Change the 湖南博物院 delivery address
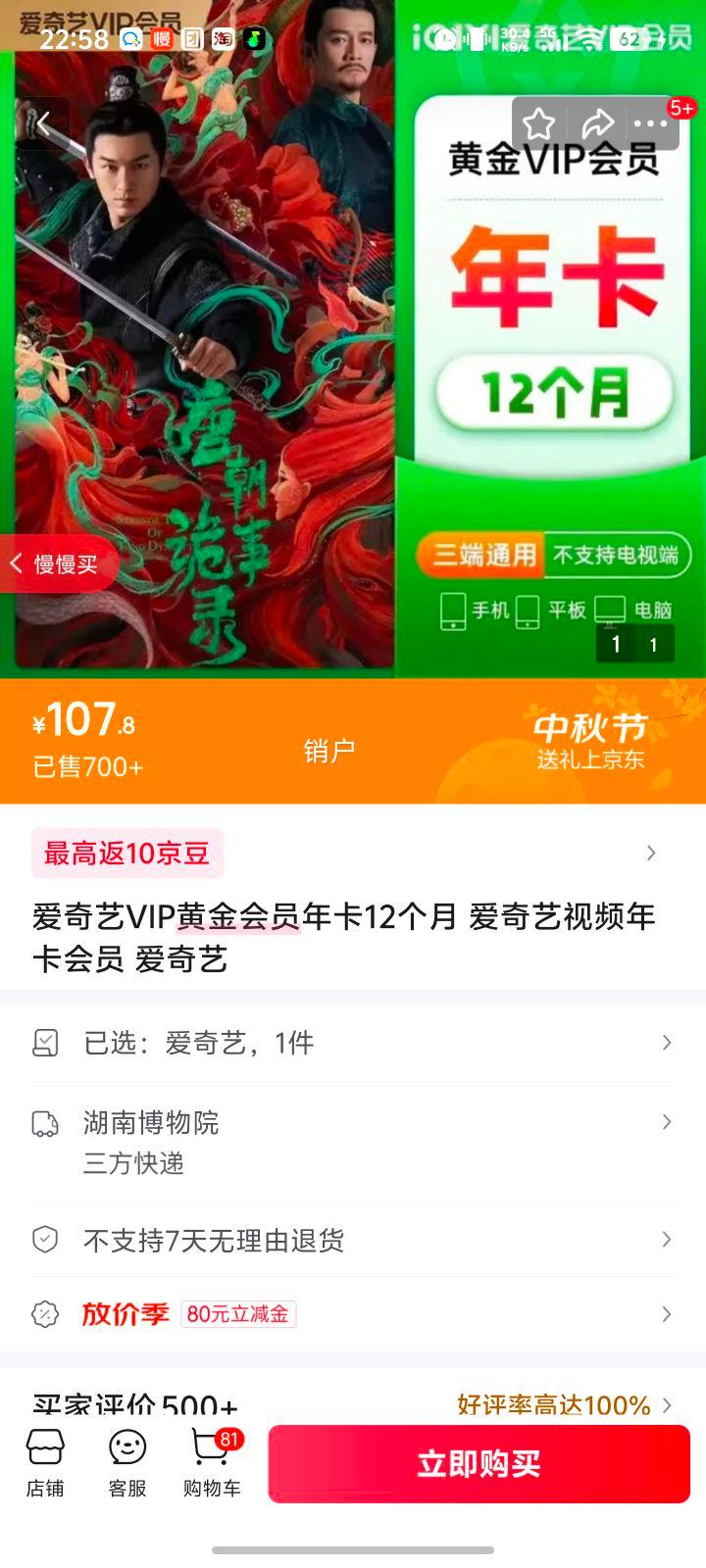This screenshot has height=1568, width=706. point(353,1142)
